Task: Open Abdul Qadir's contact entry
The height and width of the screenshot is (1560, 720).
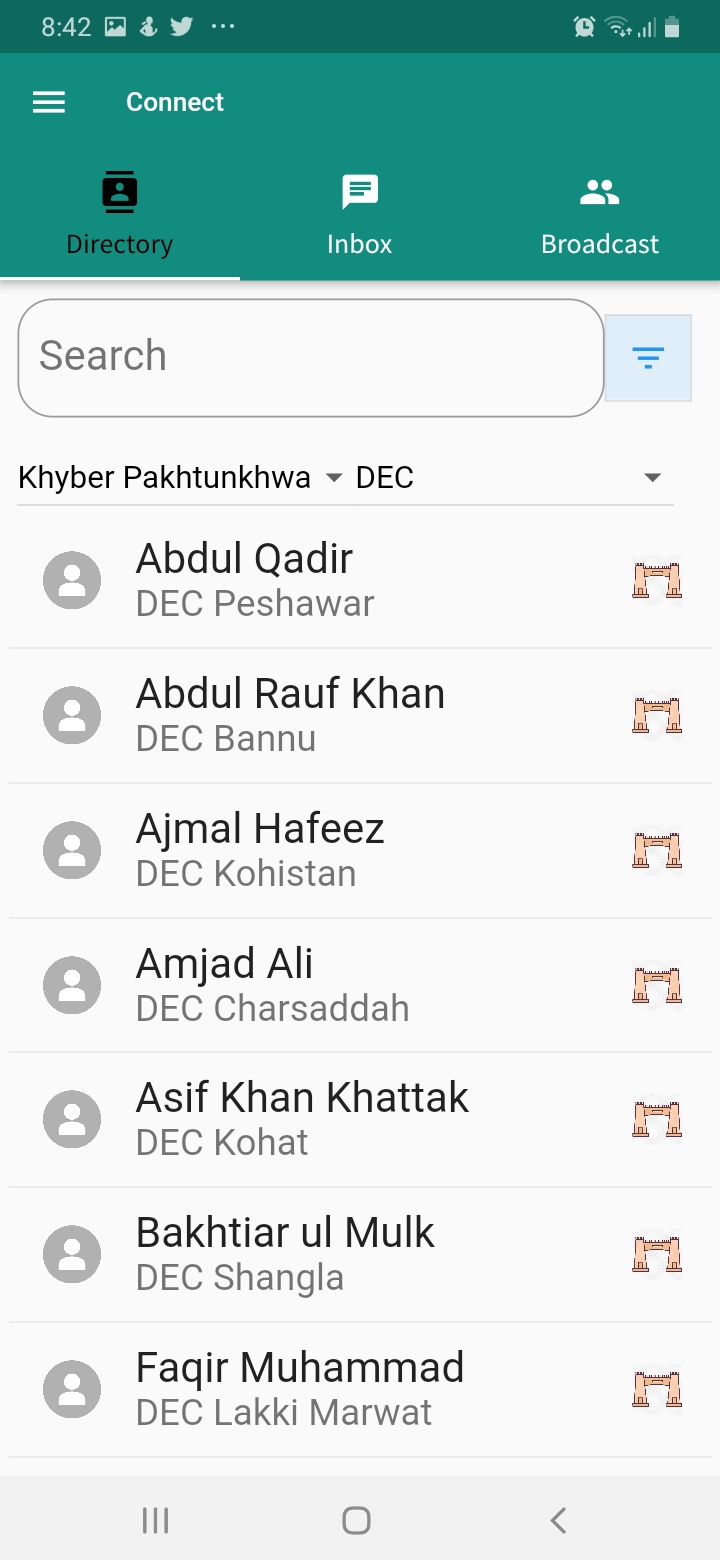Action: pos(360,580)
